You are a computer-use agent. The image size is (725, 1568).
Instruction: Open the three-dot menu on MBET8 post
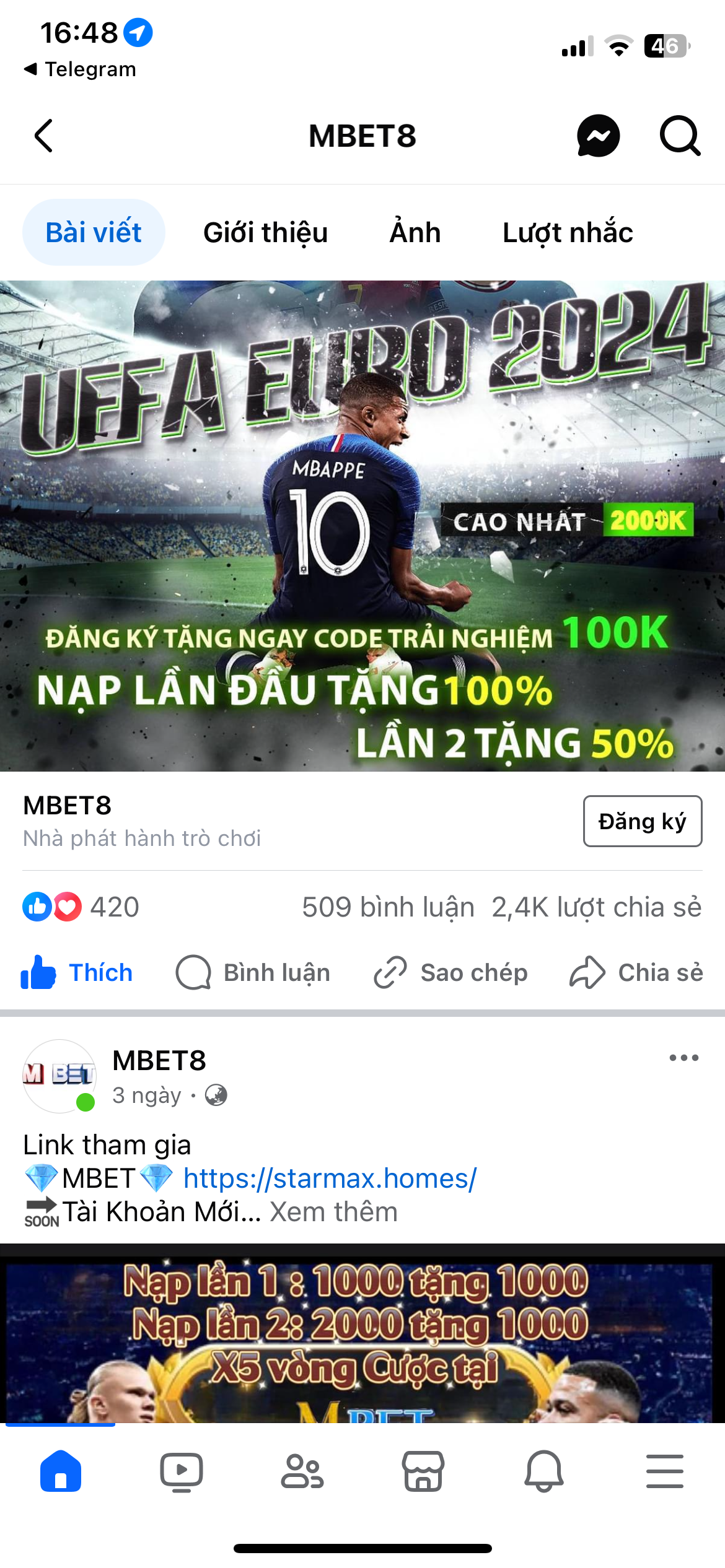coord(684,1058)
